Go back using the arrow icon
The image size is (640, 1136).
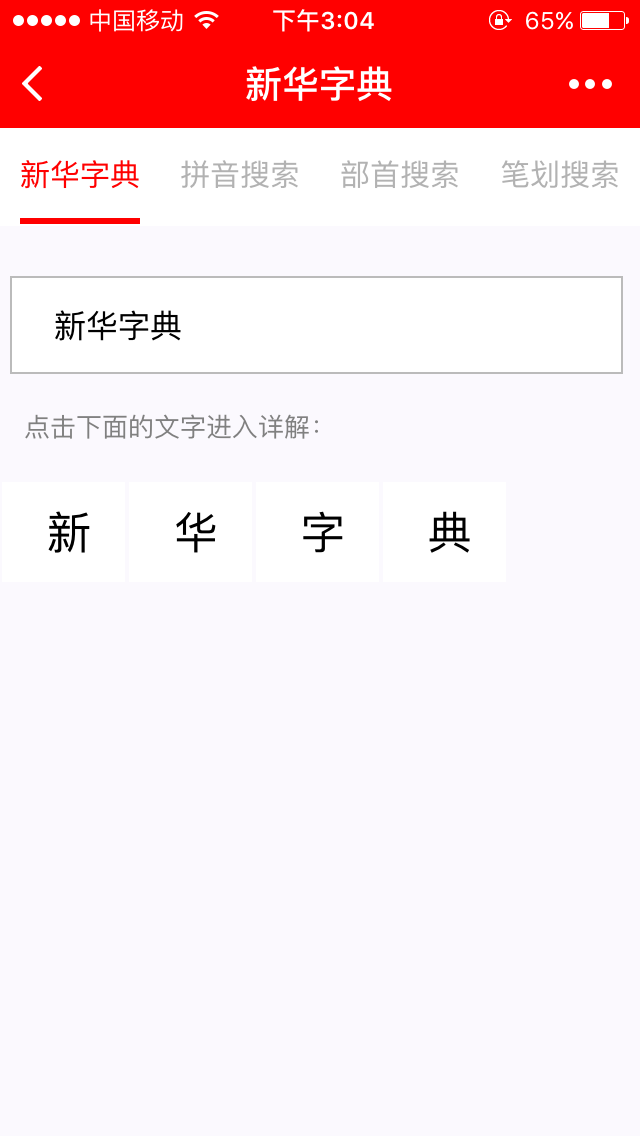tap(32, 84)
